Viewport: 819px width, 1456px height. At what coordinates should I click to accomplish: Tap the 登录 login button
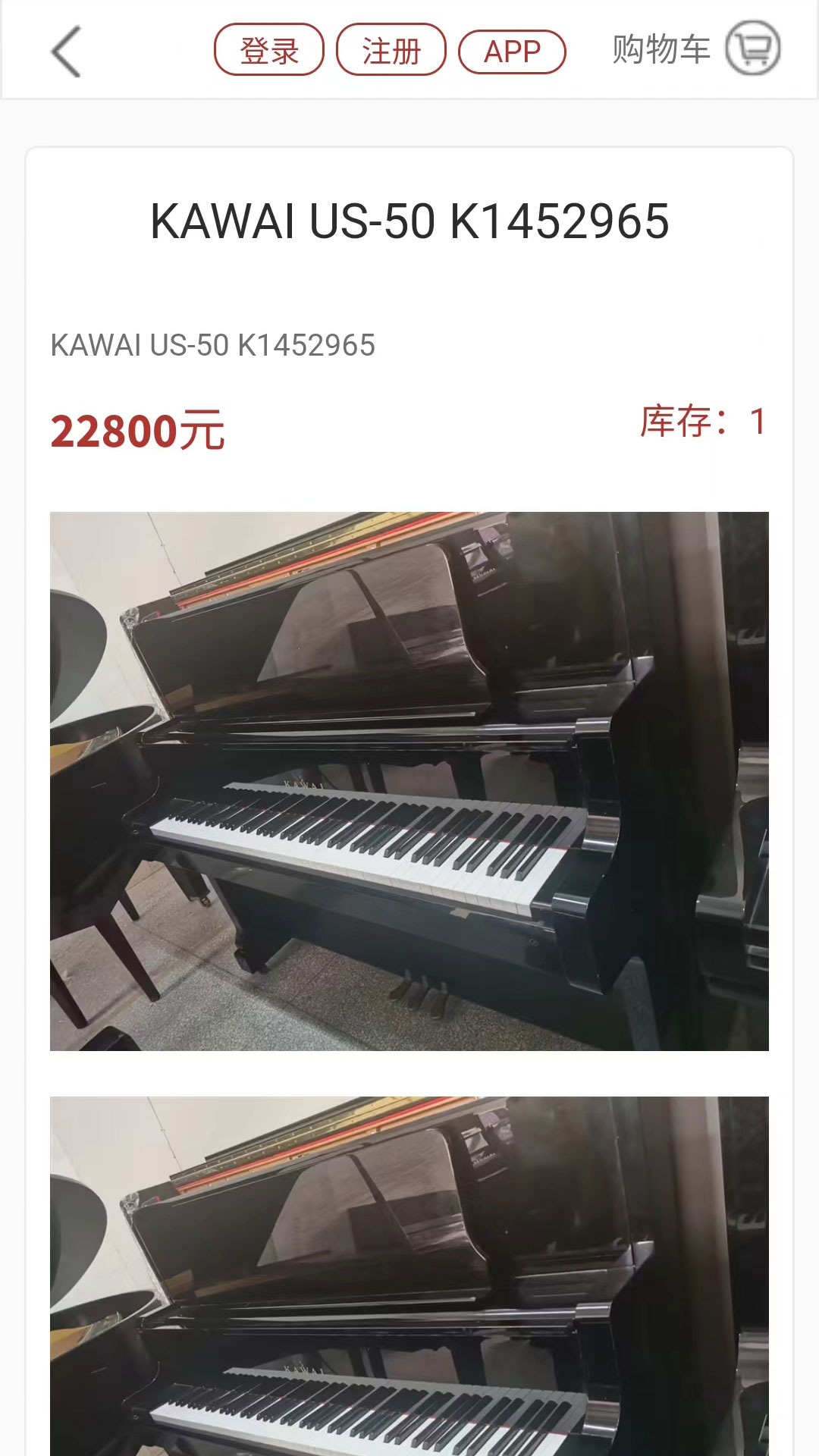[269, 50]
